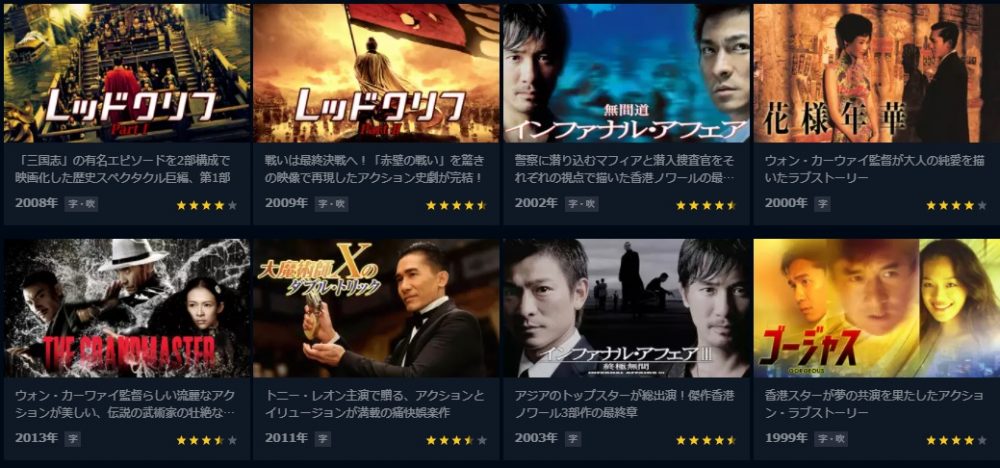Open 花様年華 (In the Mood for Love) movie card

point(875,74)
